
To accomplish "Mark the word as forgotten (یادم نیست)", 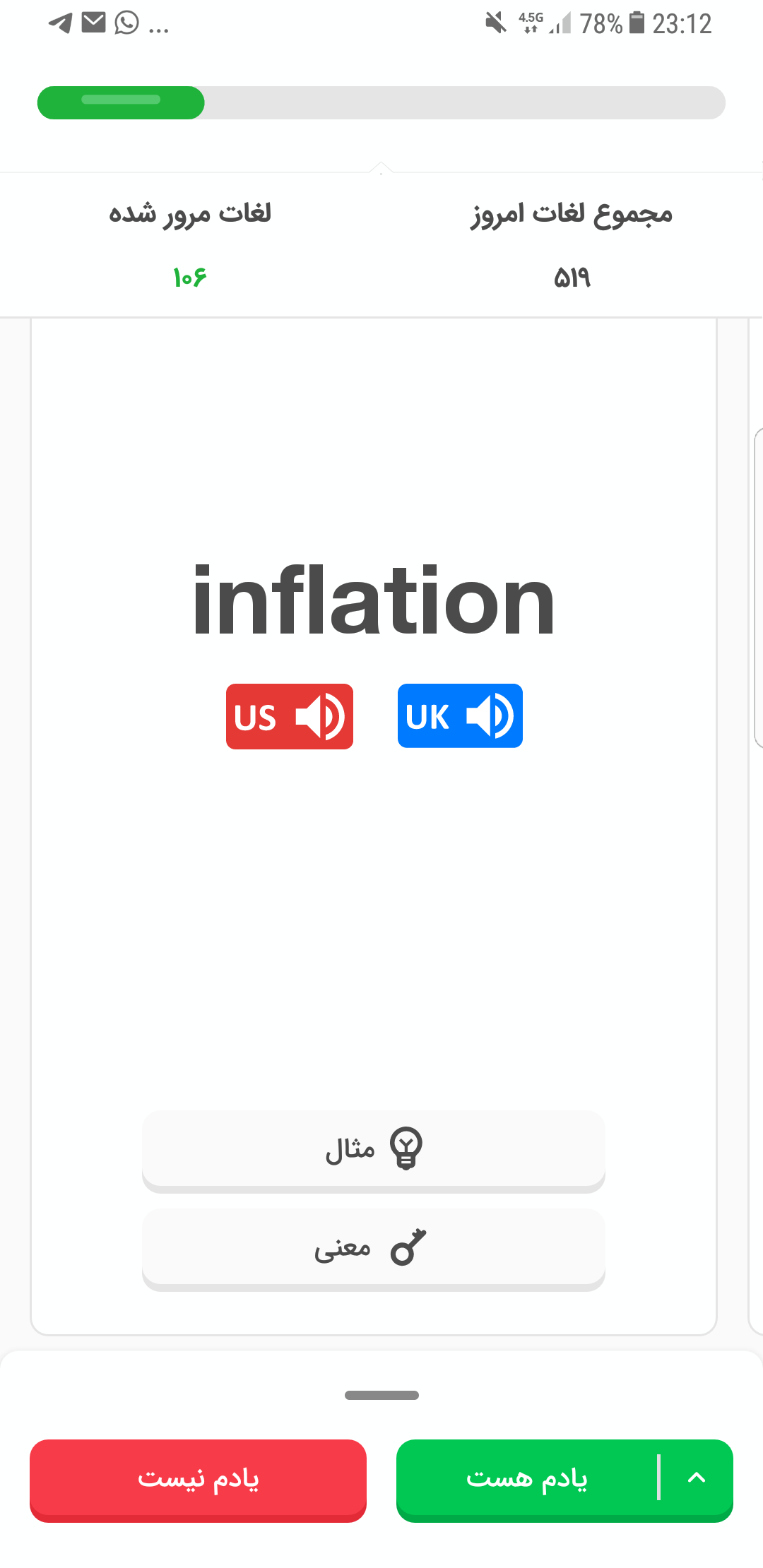I will (198, 1480).
